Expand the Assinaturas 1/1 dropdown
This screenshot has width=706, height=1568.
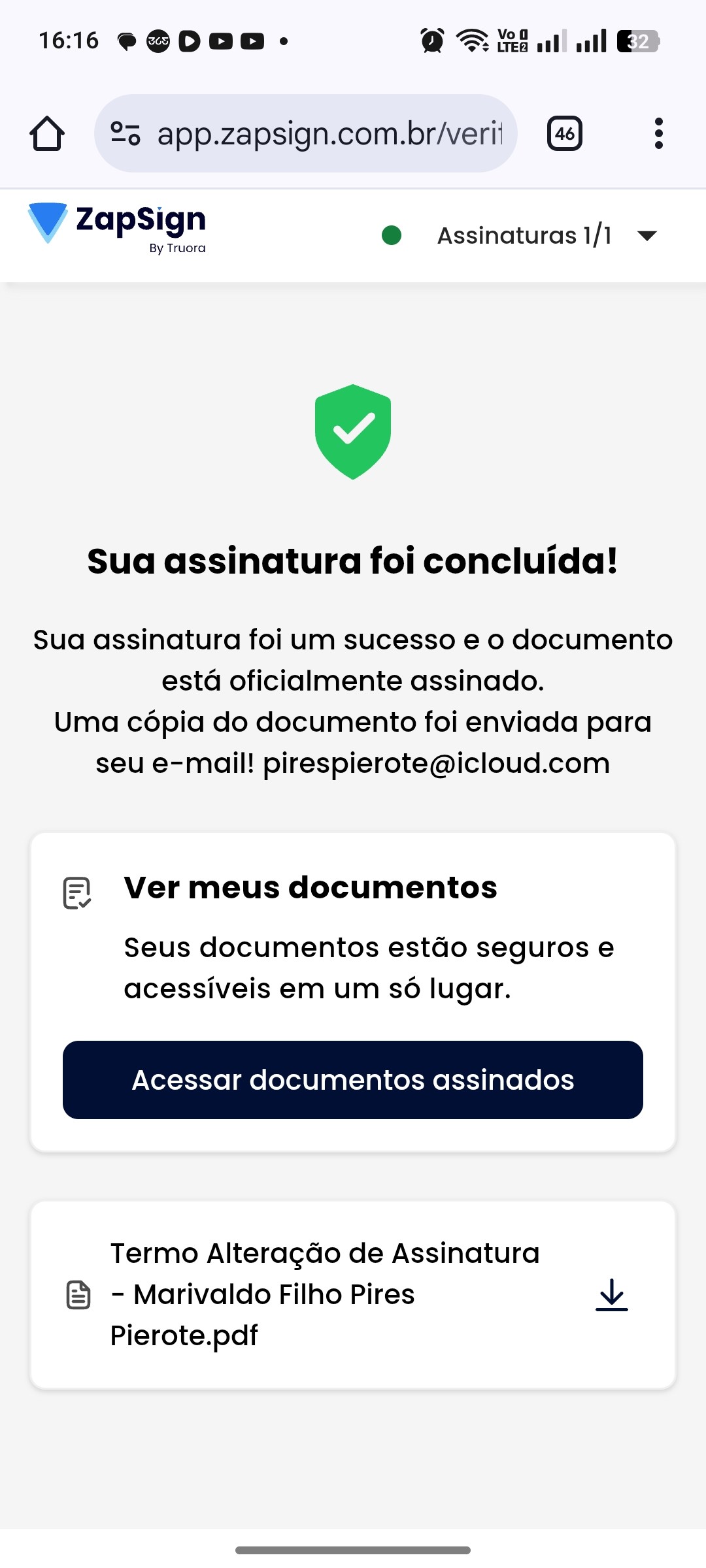point(647,236)
